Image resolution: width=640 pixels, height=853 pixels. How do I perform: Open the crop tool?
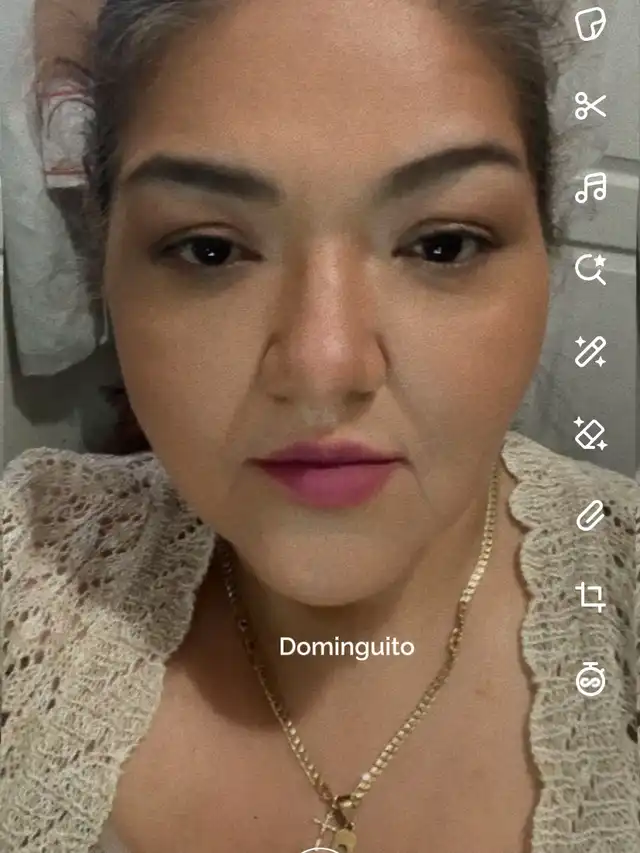coord(590,597)
